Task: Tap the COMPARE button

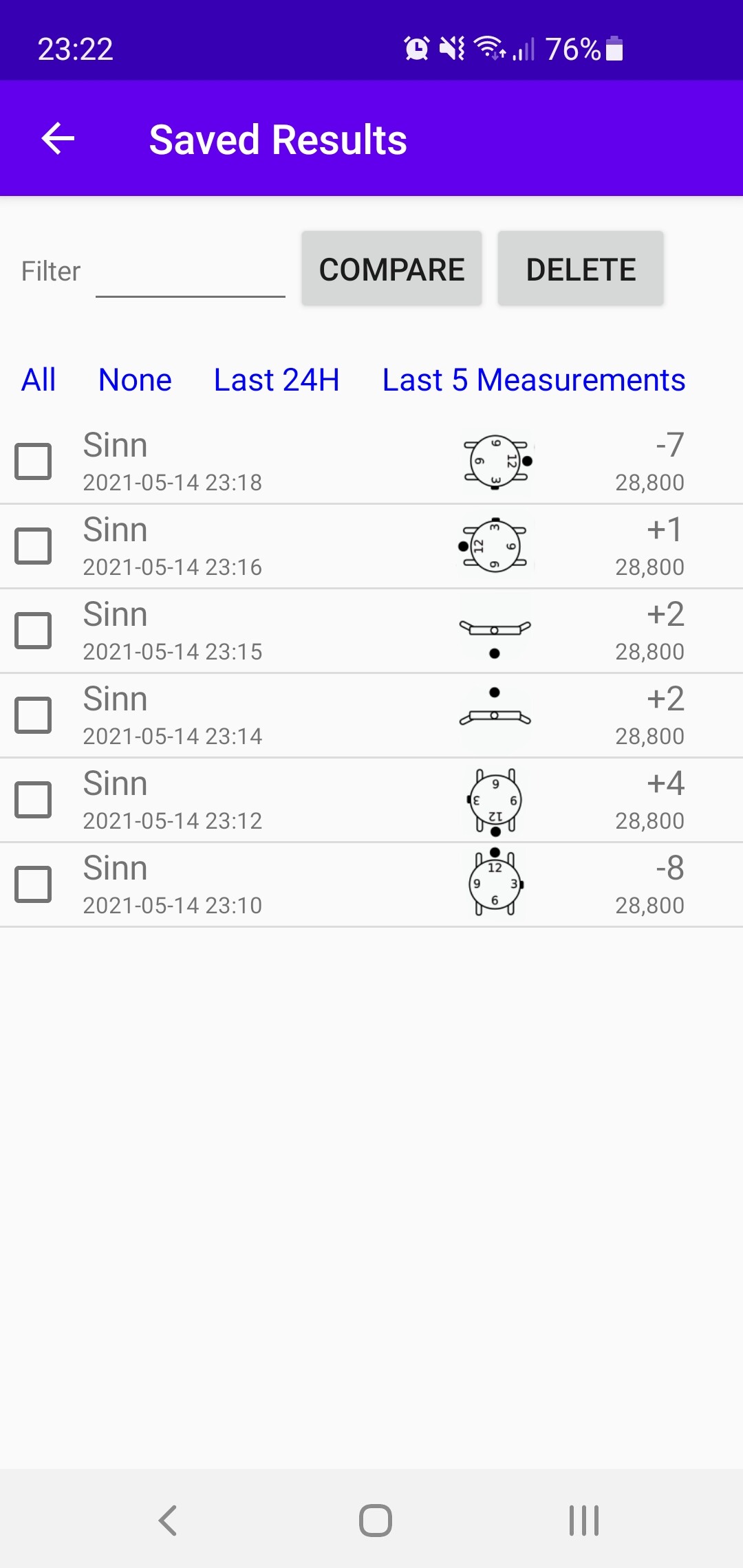Action: (391, 269)
